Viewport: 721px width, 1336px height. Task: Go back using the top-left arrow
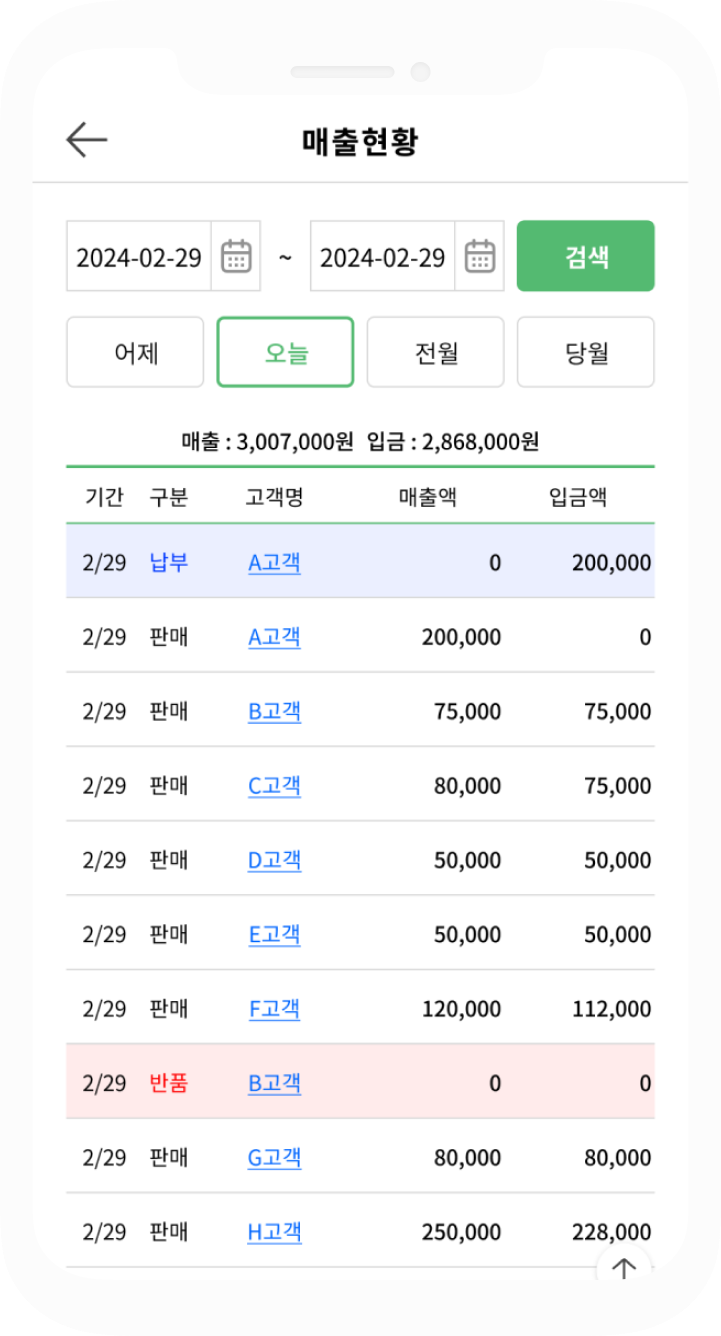click(x=87, y=141)
